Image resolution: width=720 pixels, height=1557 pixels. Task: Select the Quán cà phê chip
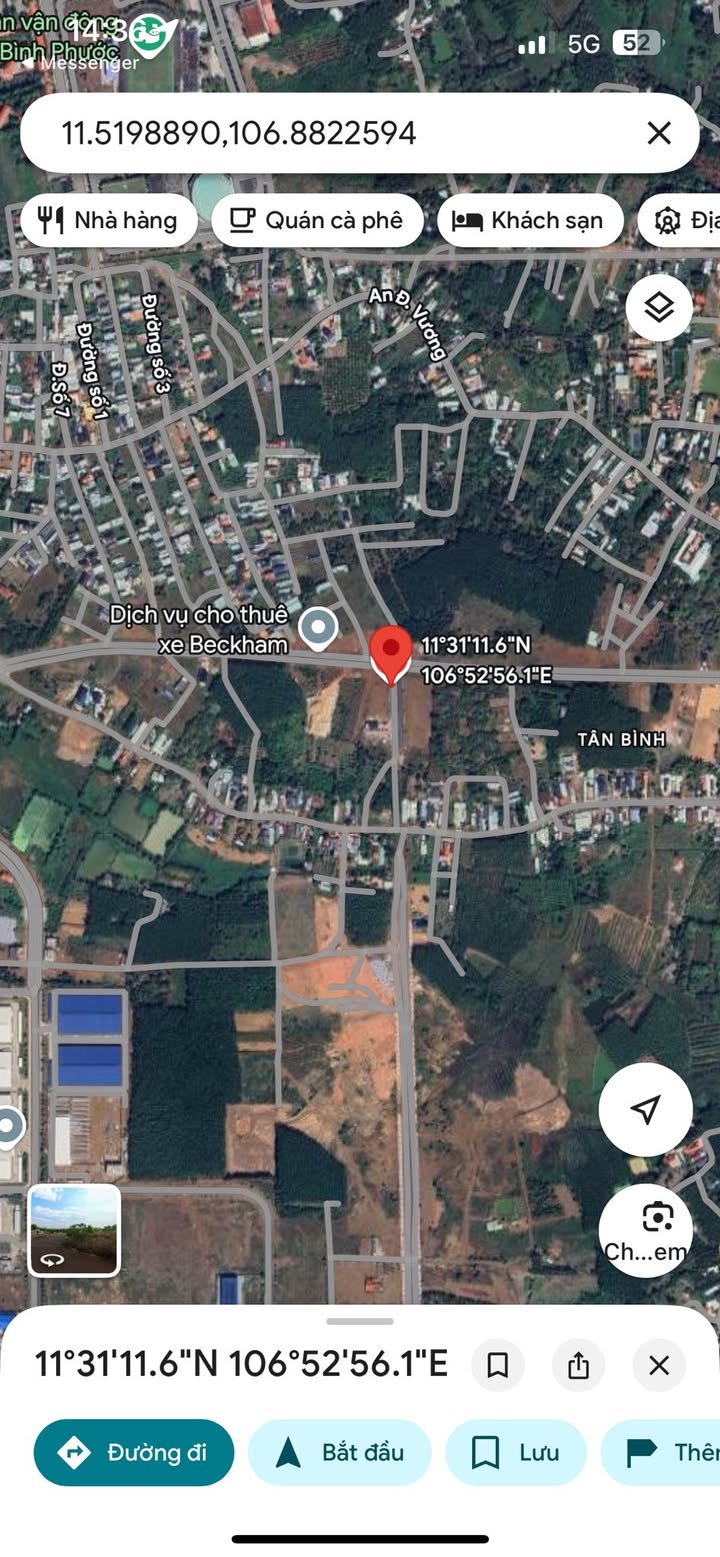pos(317,220)
